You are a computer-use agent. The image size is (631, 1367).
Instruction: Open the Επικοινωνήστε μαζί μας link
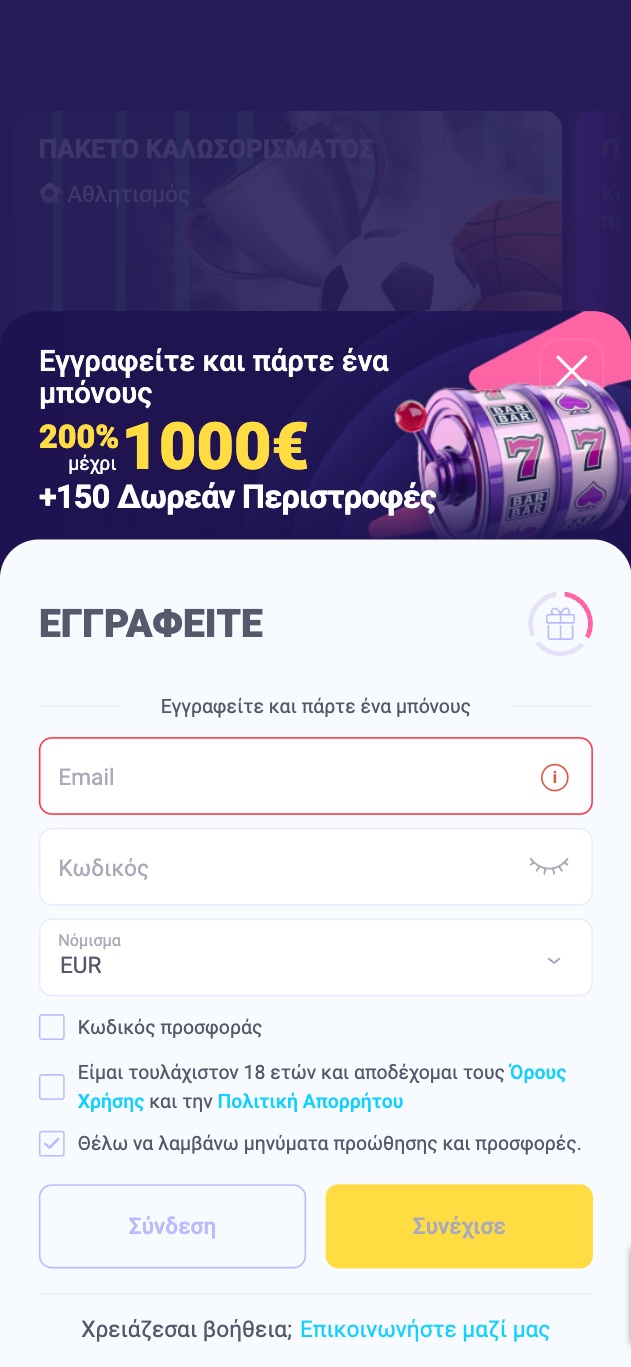tap(425, 1330)
